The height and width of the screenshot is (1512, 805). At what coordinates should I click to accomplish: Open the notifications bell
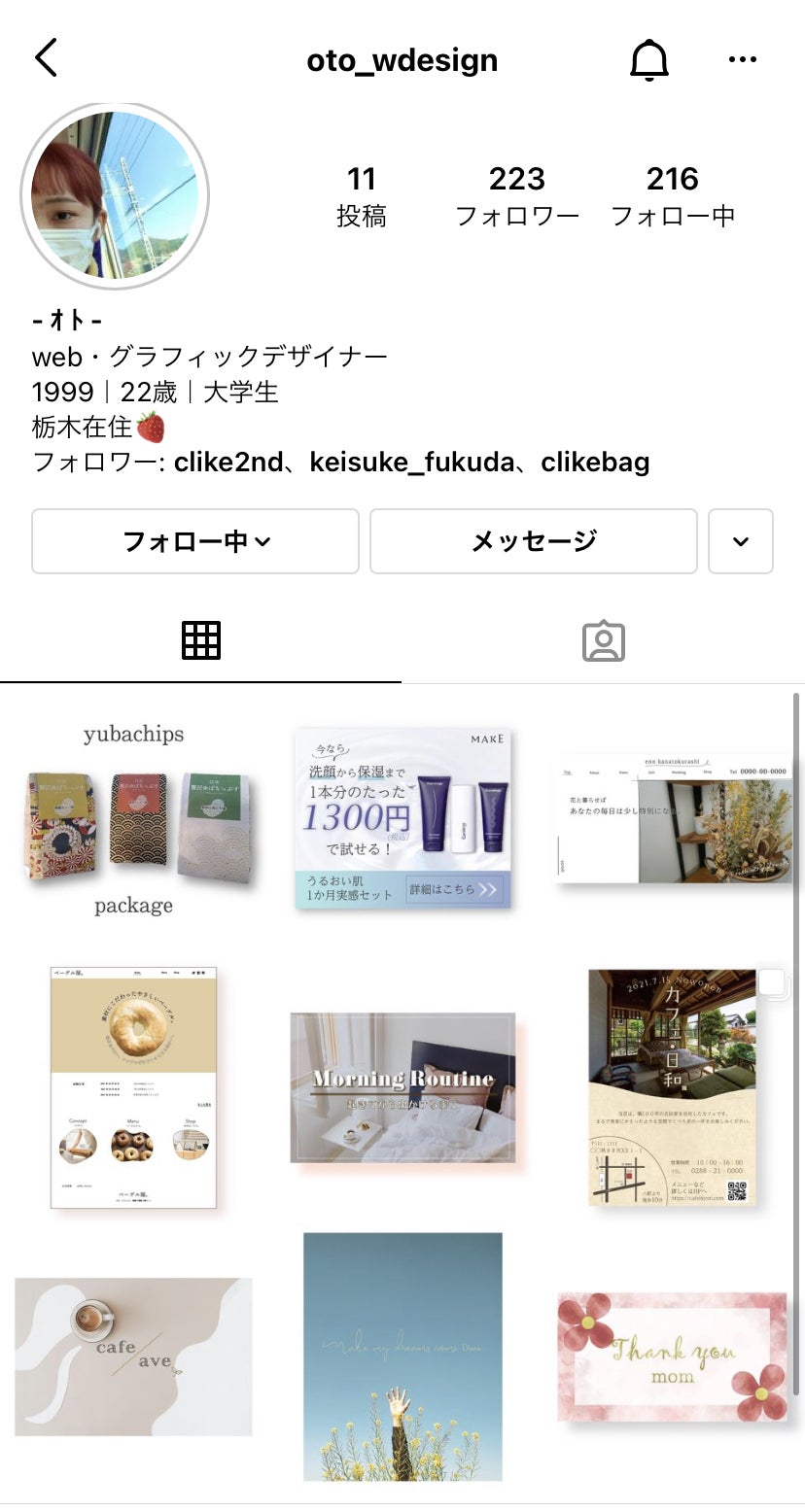pos(649,60)
